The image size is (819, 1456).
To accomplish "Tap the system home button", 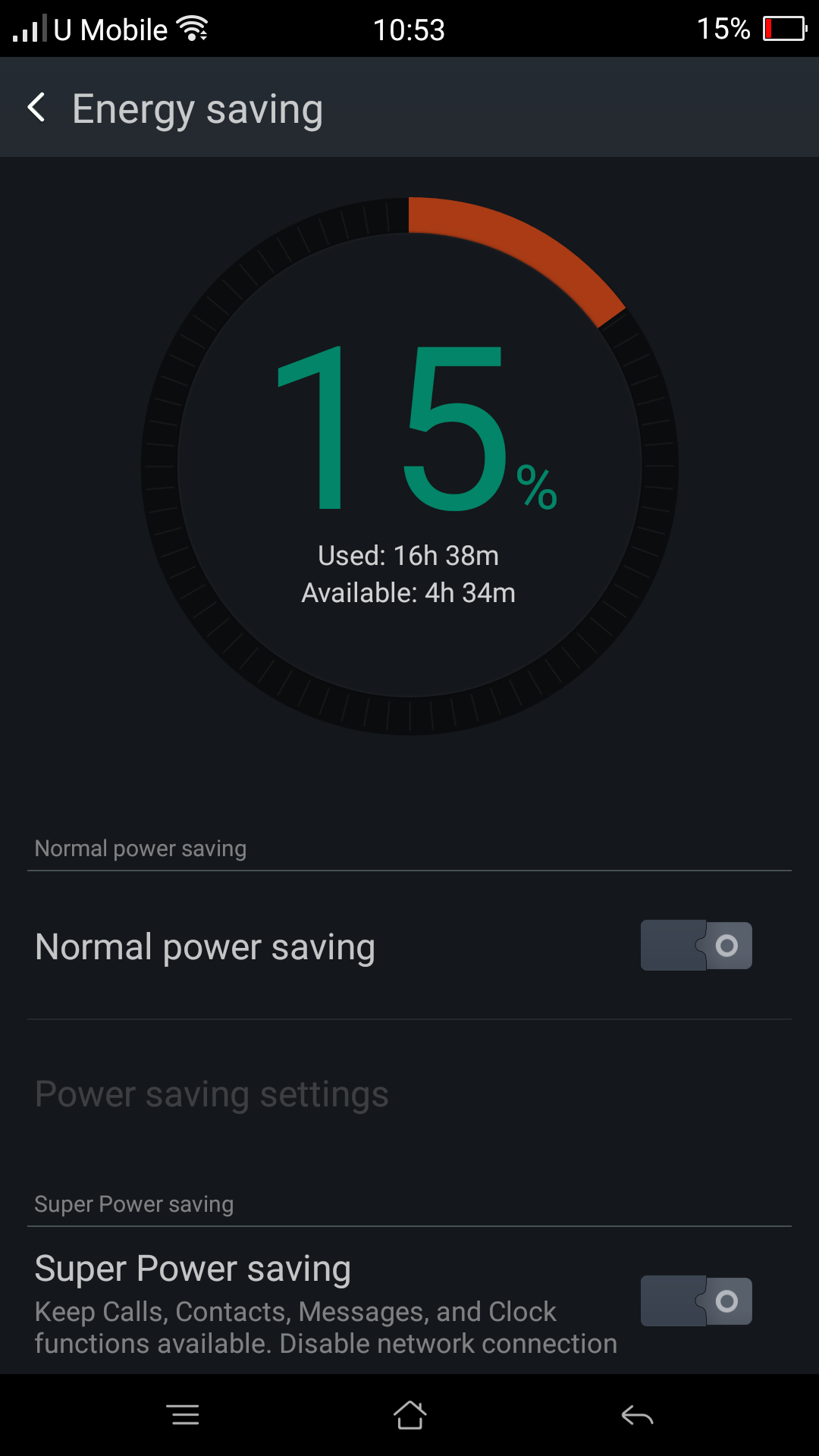I will tap(409, 1415).
